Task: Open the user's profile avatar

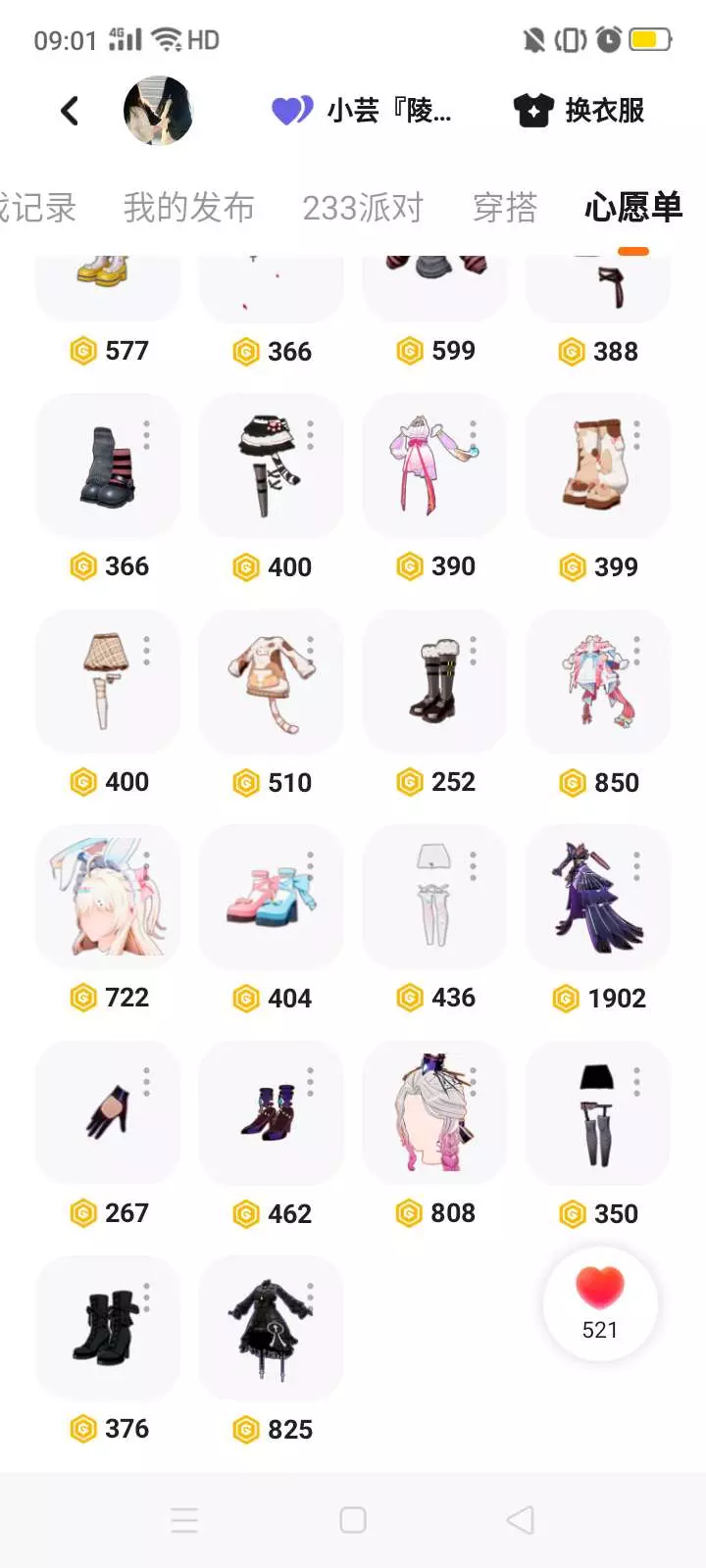Action: pyautogui.click(x=158, y=111)
